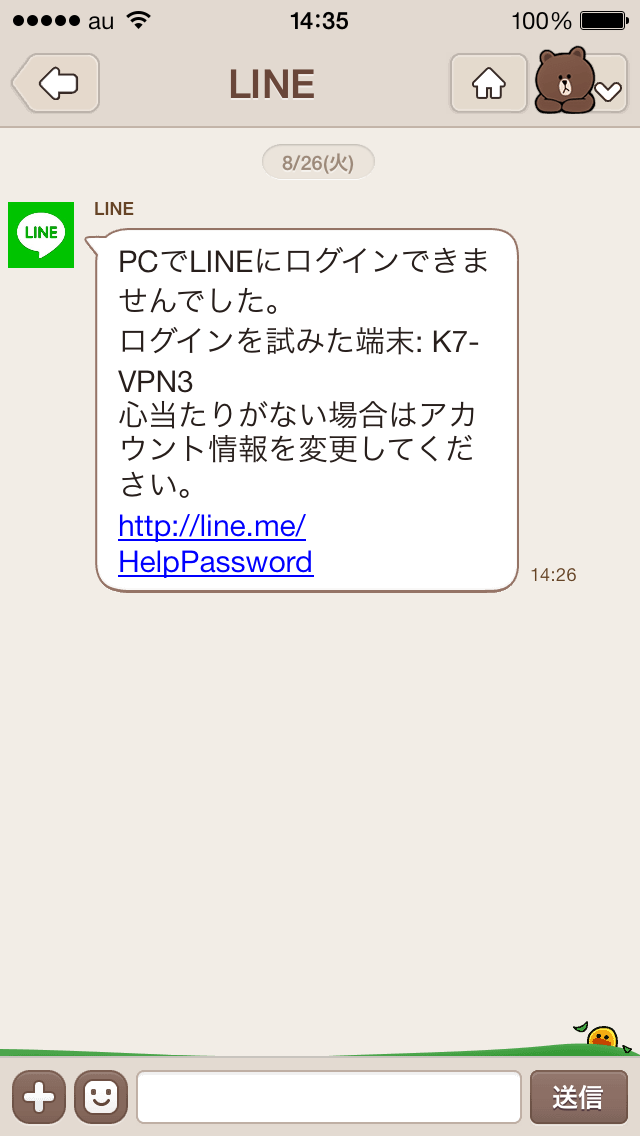Viewport: 640px width, 1136px height.
Task: Tap the home icon in header
Action: click(489, 83)
